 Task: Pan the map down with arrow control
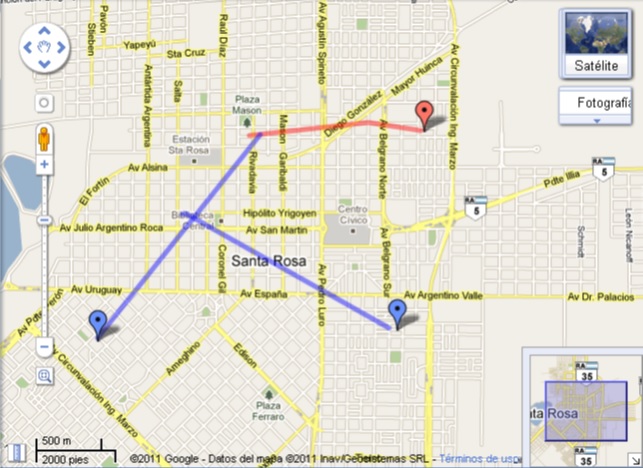(43, 63)
